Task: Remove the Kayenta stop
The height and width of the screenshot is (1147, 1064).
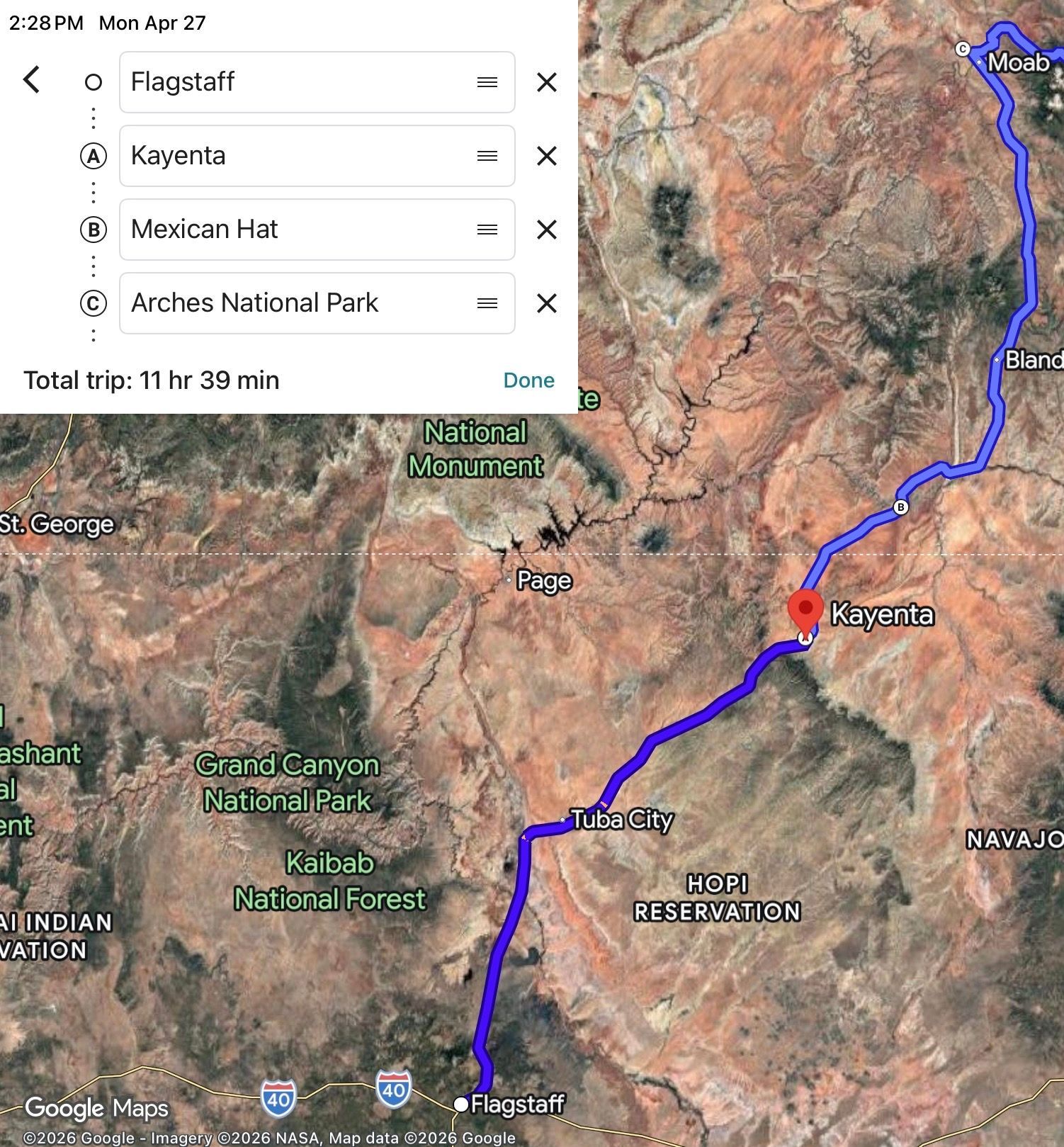Action: tap(546, 156)
